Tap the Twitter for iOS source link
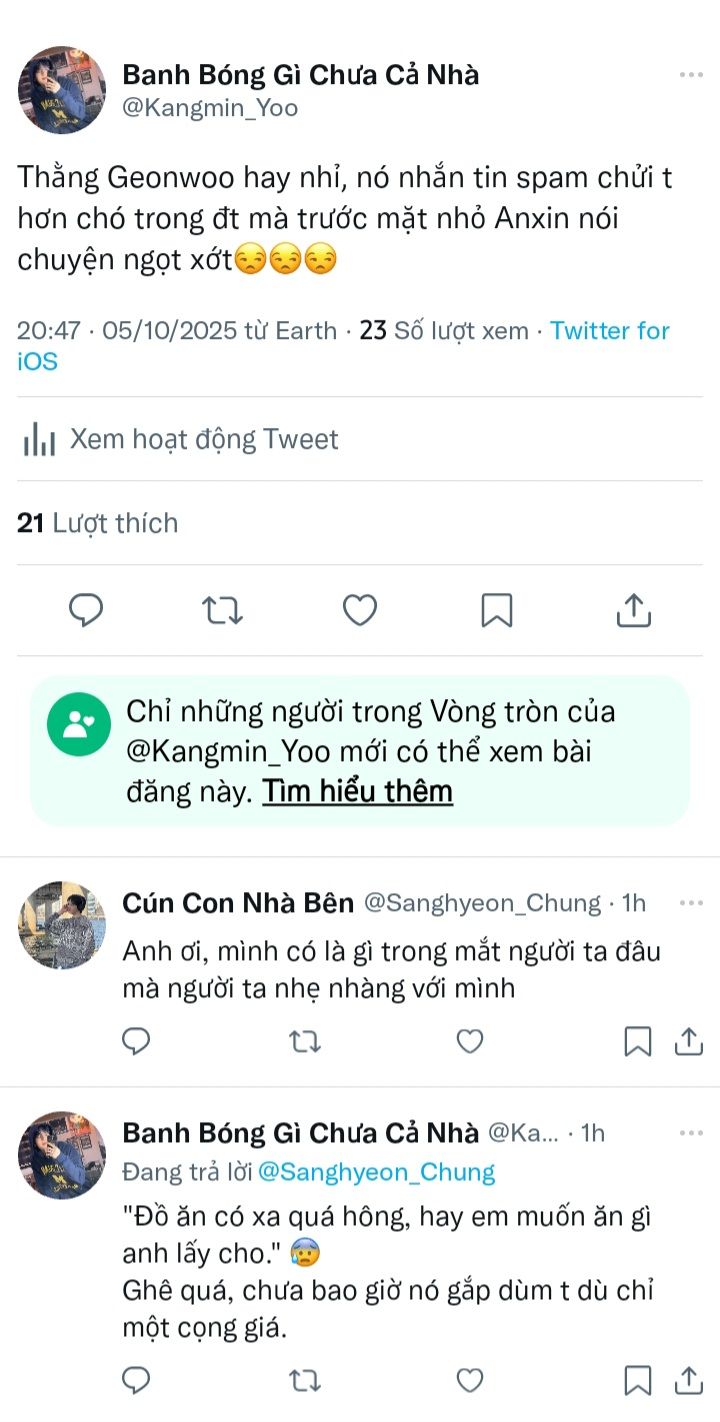 pos(610,331)
